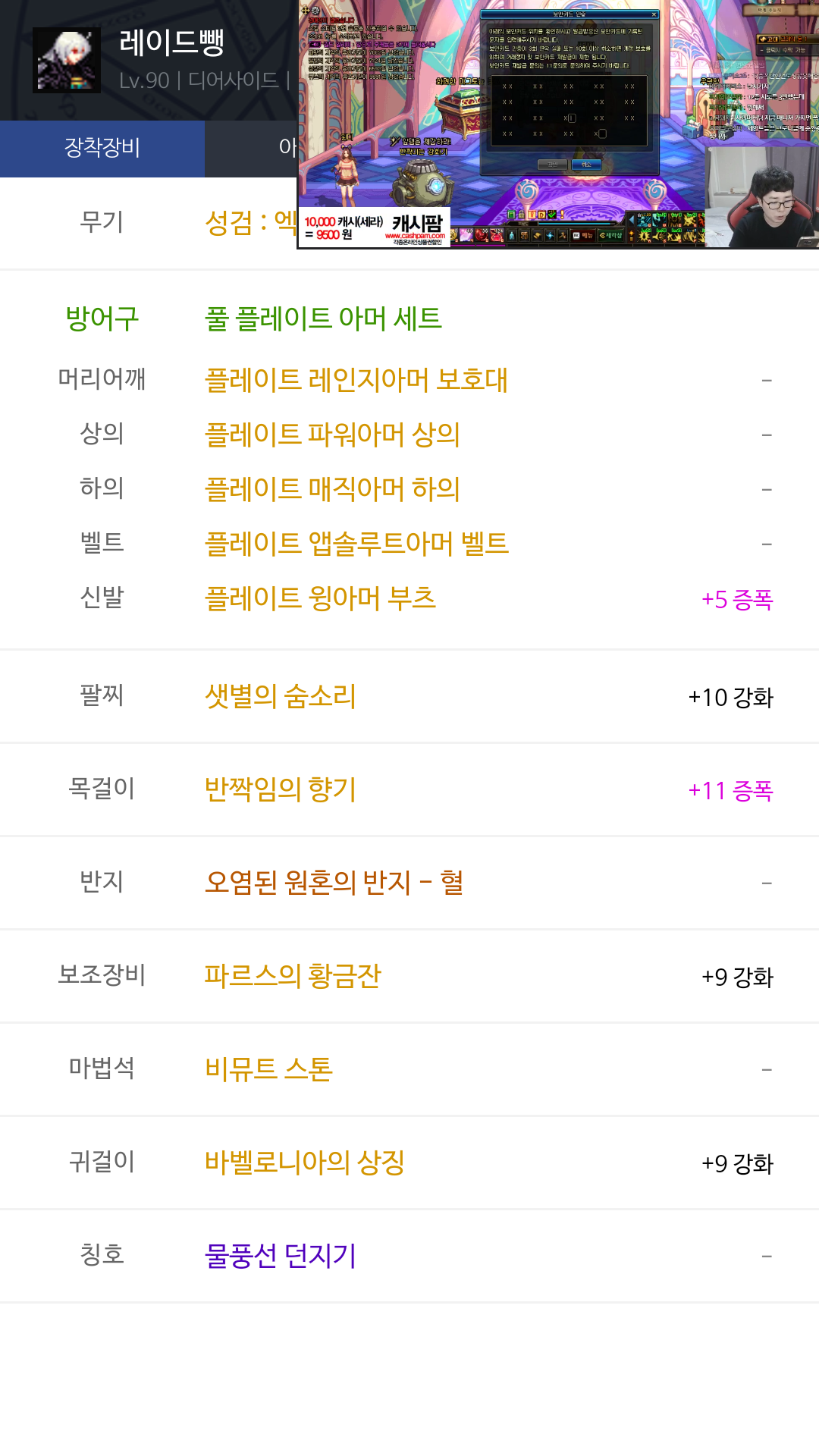Open the 플레이트 파워아머 상의 item details

[x=332, y=434]
